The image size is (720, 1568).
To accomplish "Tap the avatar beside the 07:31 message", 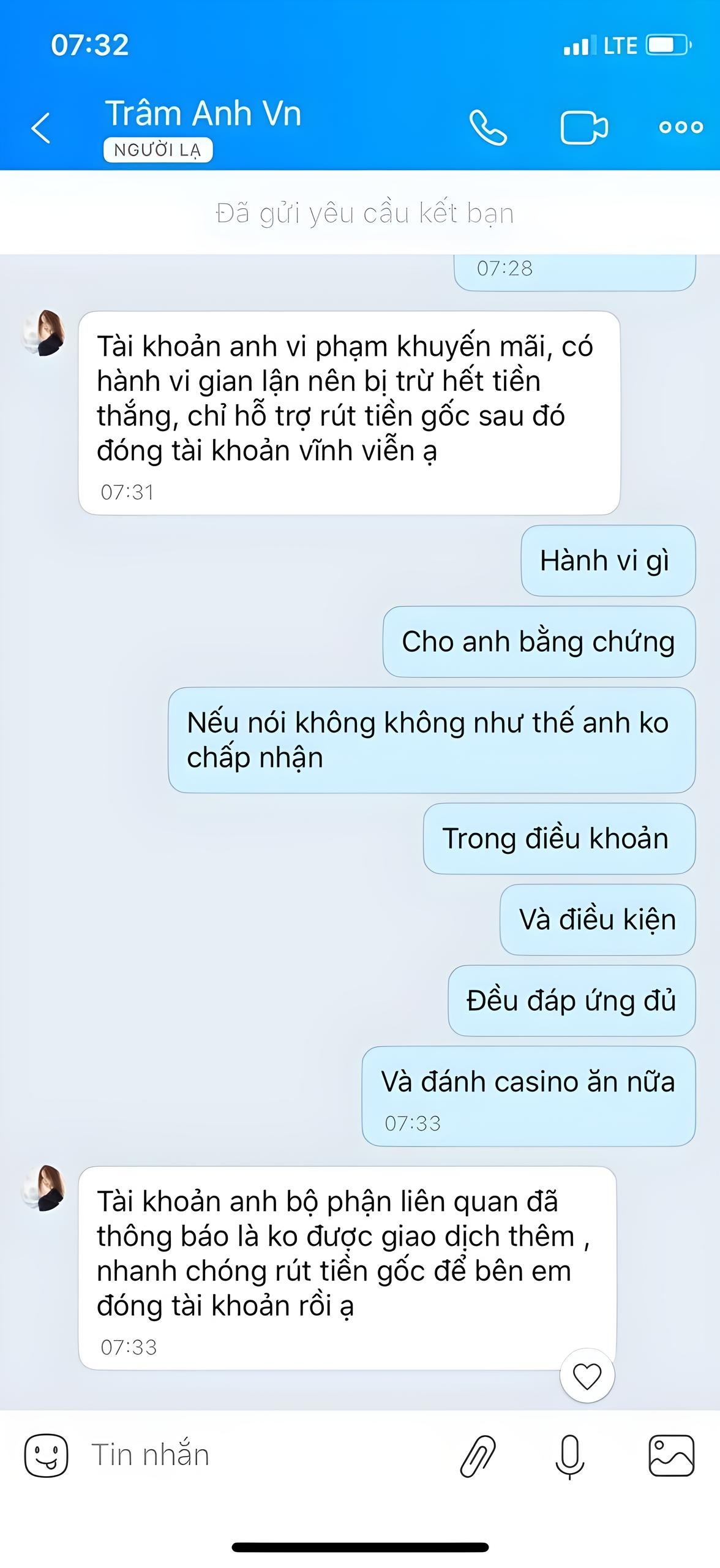I will 43,333.
